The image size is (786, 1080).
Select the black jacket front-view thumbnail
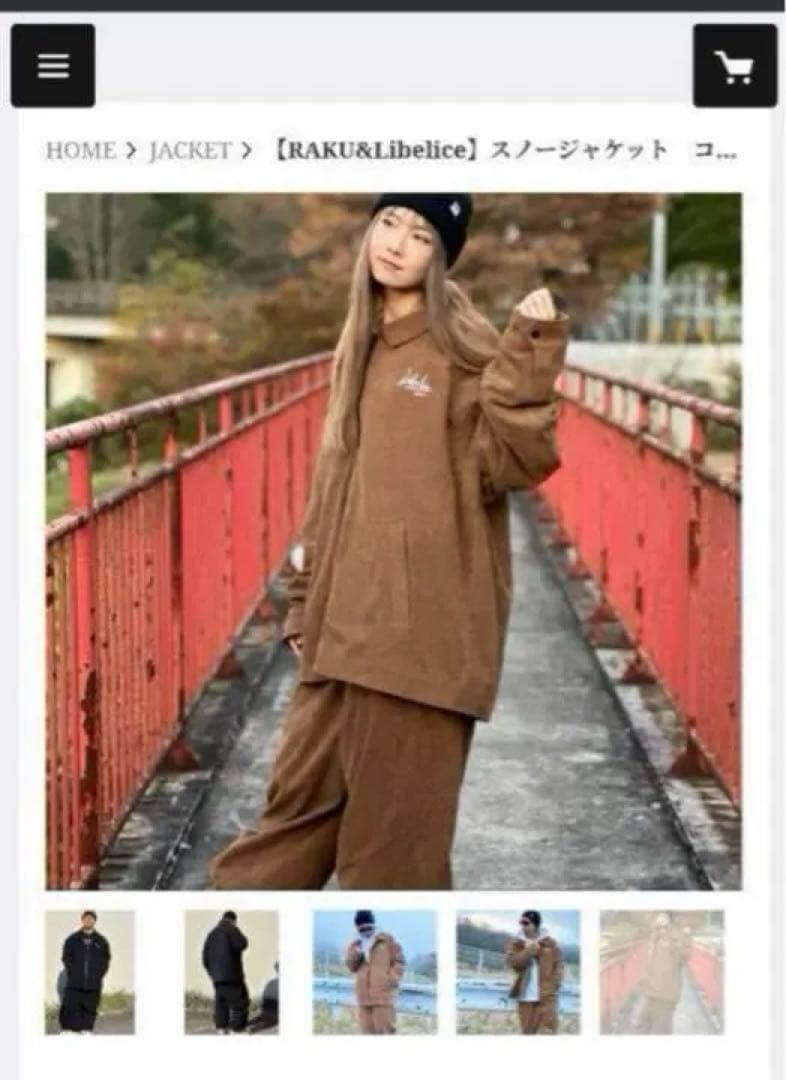[x=89, y=971]
